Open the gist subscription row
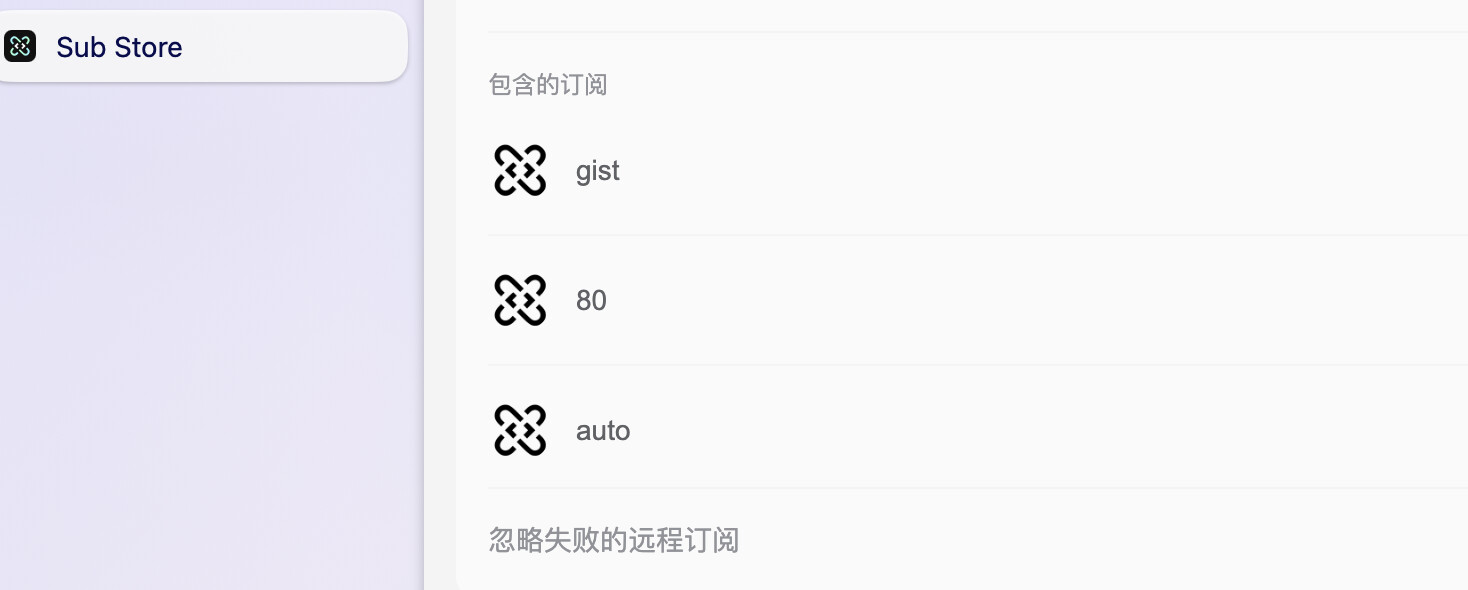The height and width of the screenshot is (590, 1468). click(978, 171)
